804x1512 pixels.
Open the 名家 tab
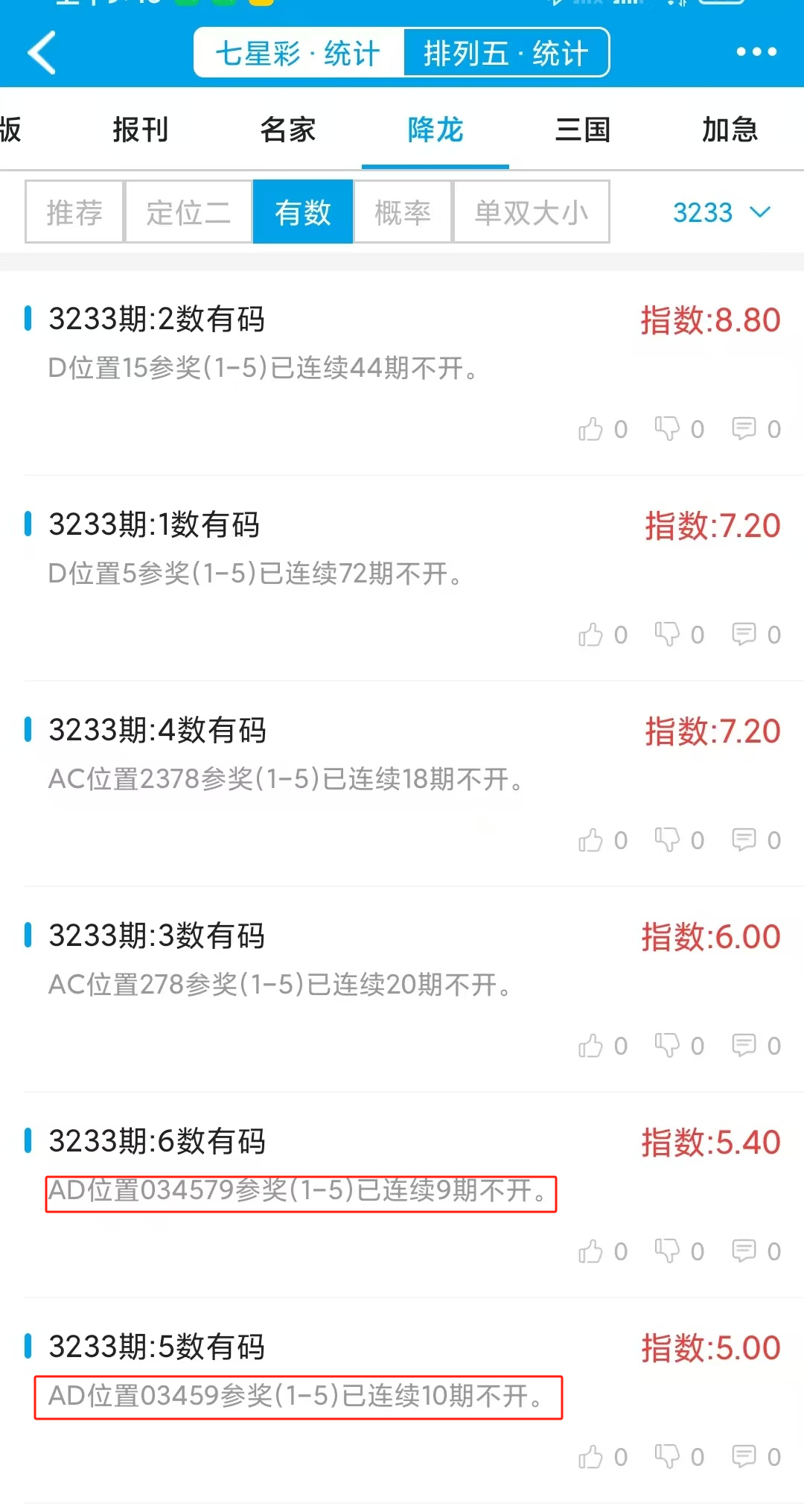pyautogui.click(x=287, y=130)
